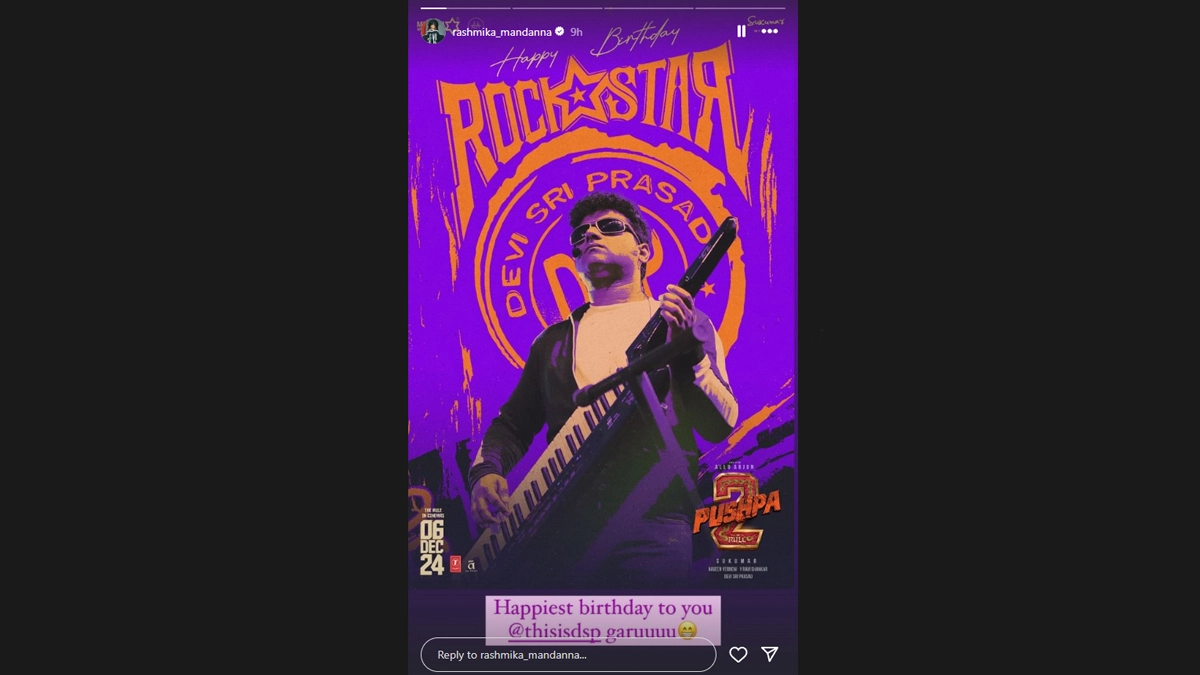Share this story via send icon
The width and height of the screenshot is (1200, 675).
[770, 654]
